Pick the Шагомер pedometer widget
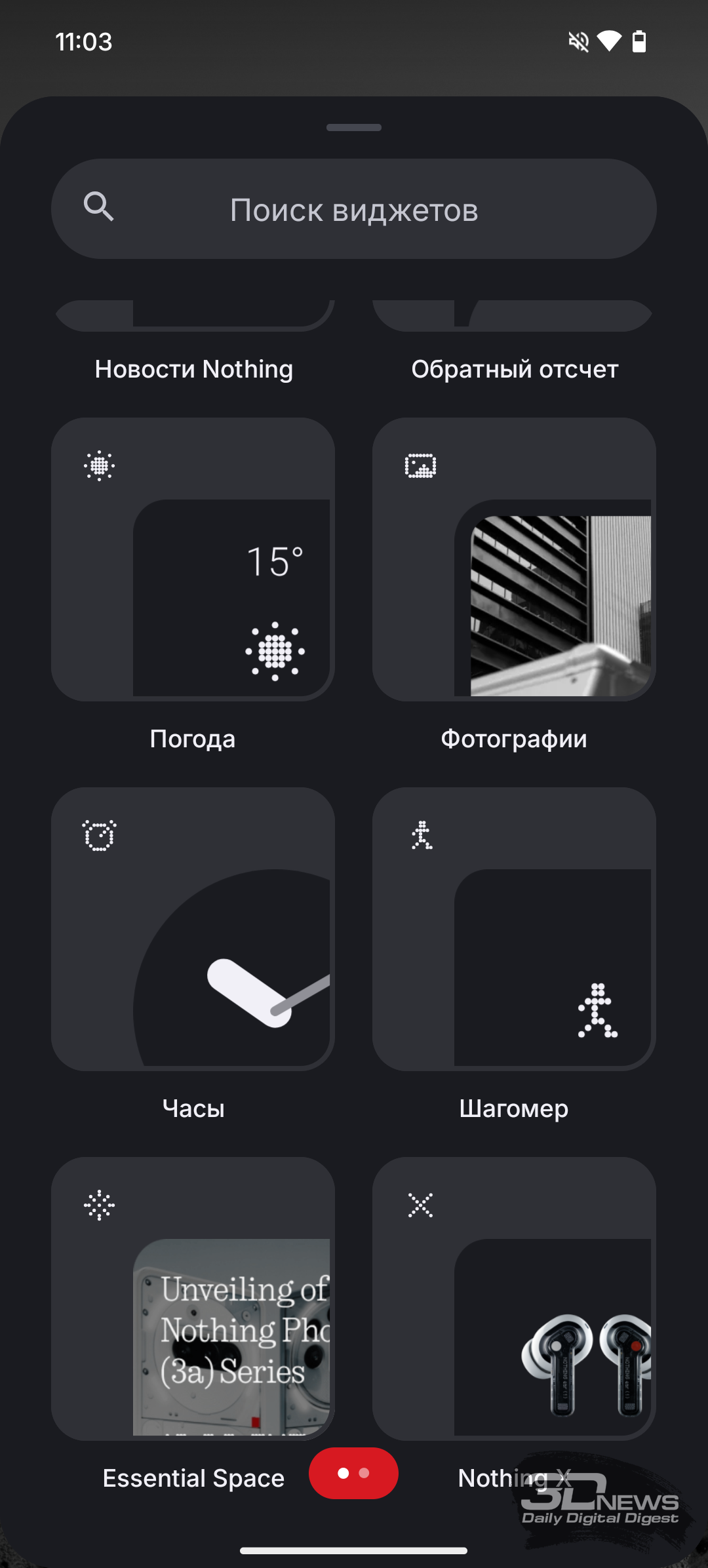This screenshot has width=708, height=1568. 514,929
